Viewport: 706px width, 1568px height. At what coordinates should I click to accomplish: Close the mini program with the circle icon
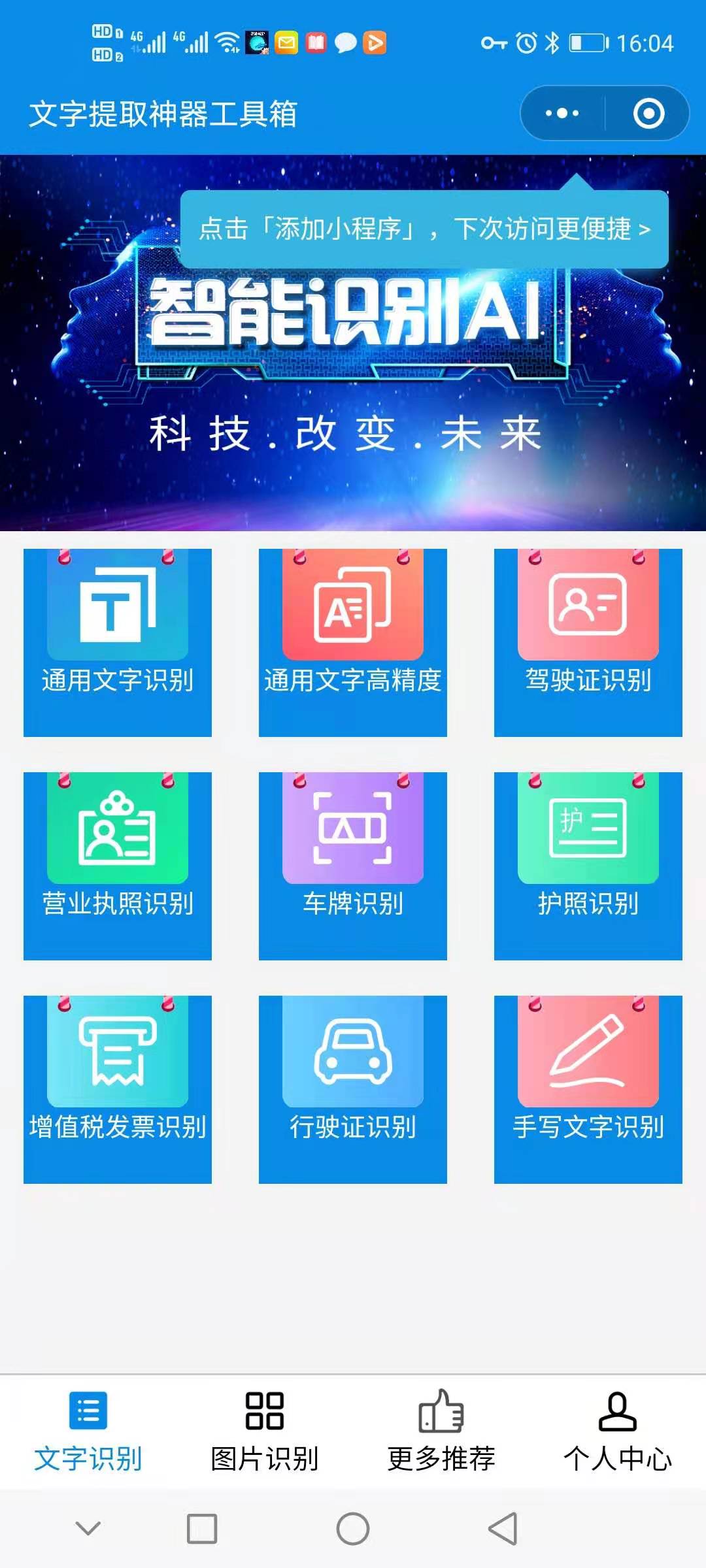pyautogui.click(x=648, y=114)
